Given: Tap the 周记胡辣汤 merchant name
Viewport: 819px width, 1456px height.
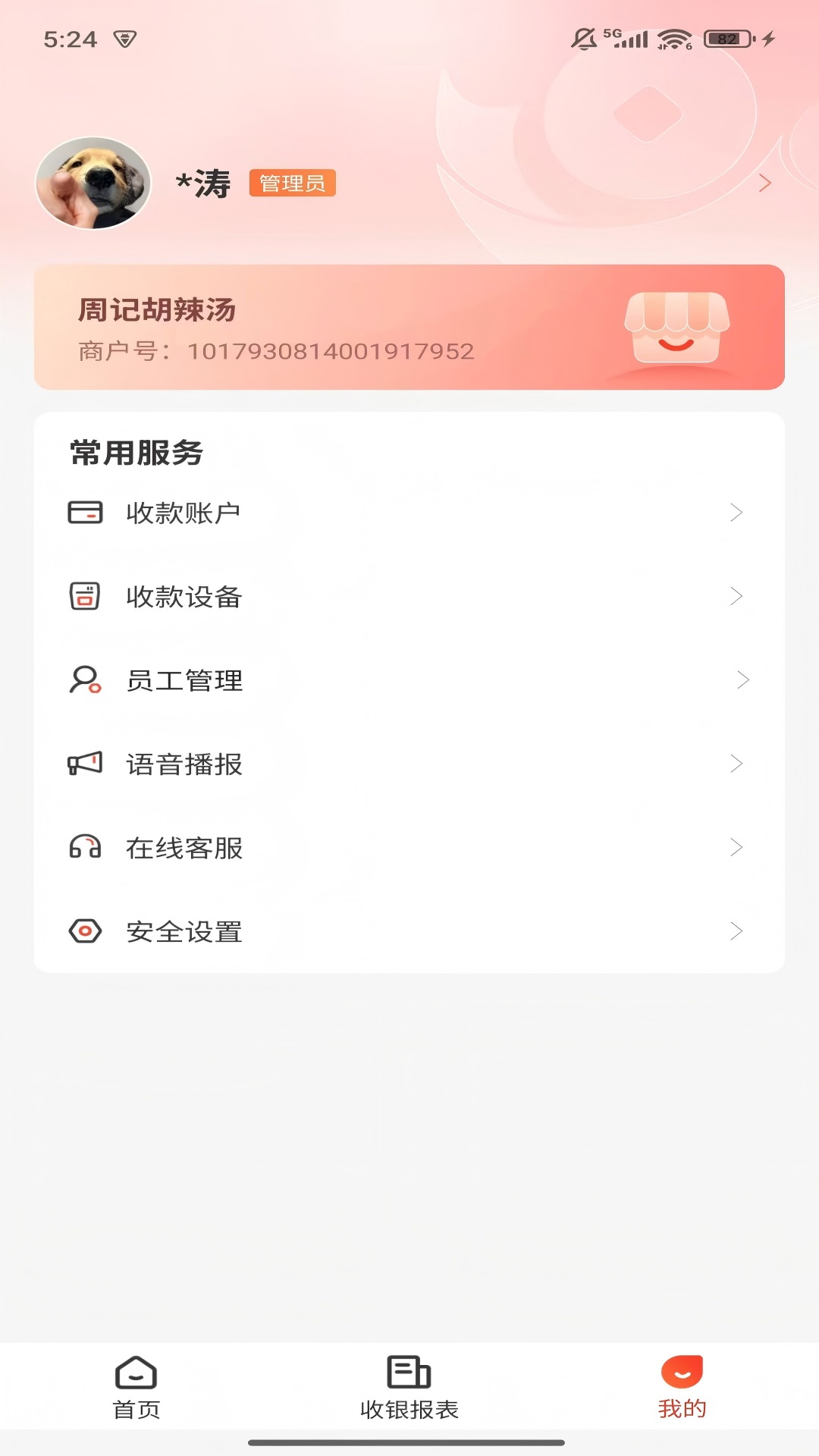Looking at the screenshot, I should [158, 309].
